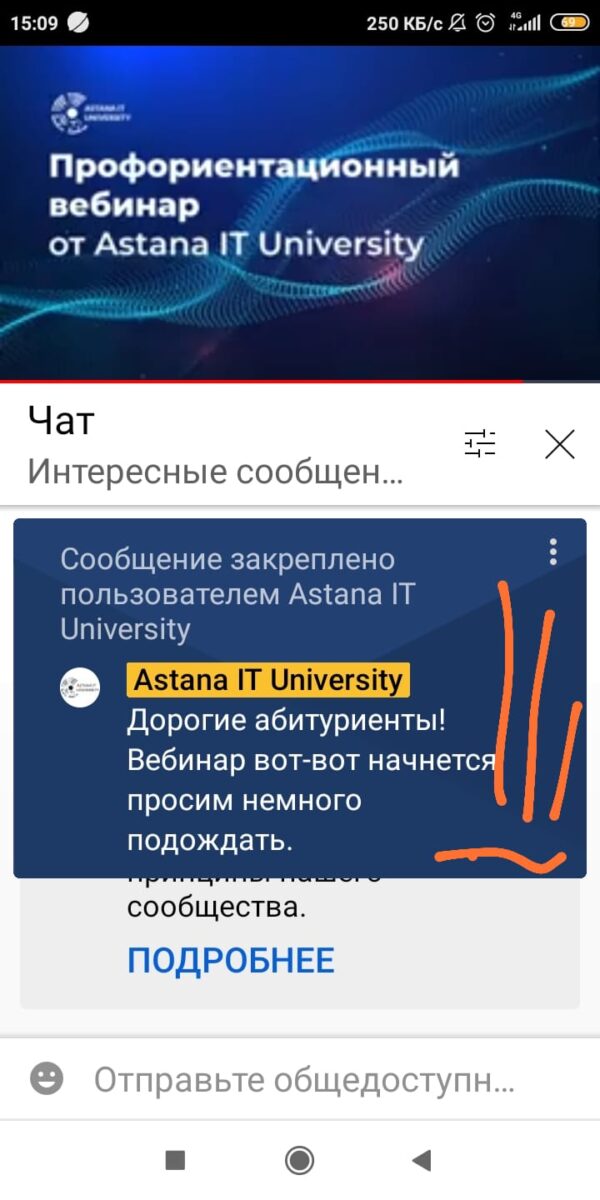Open the chat filter settings icon

pyautogui.click(x=480, y=443)
